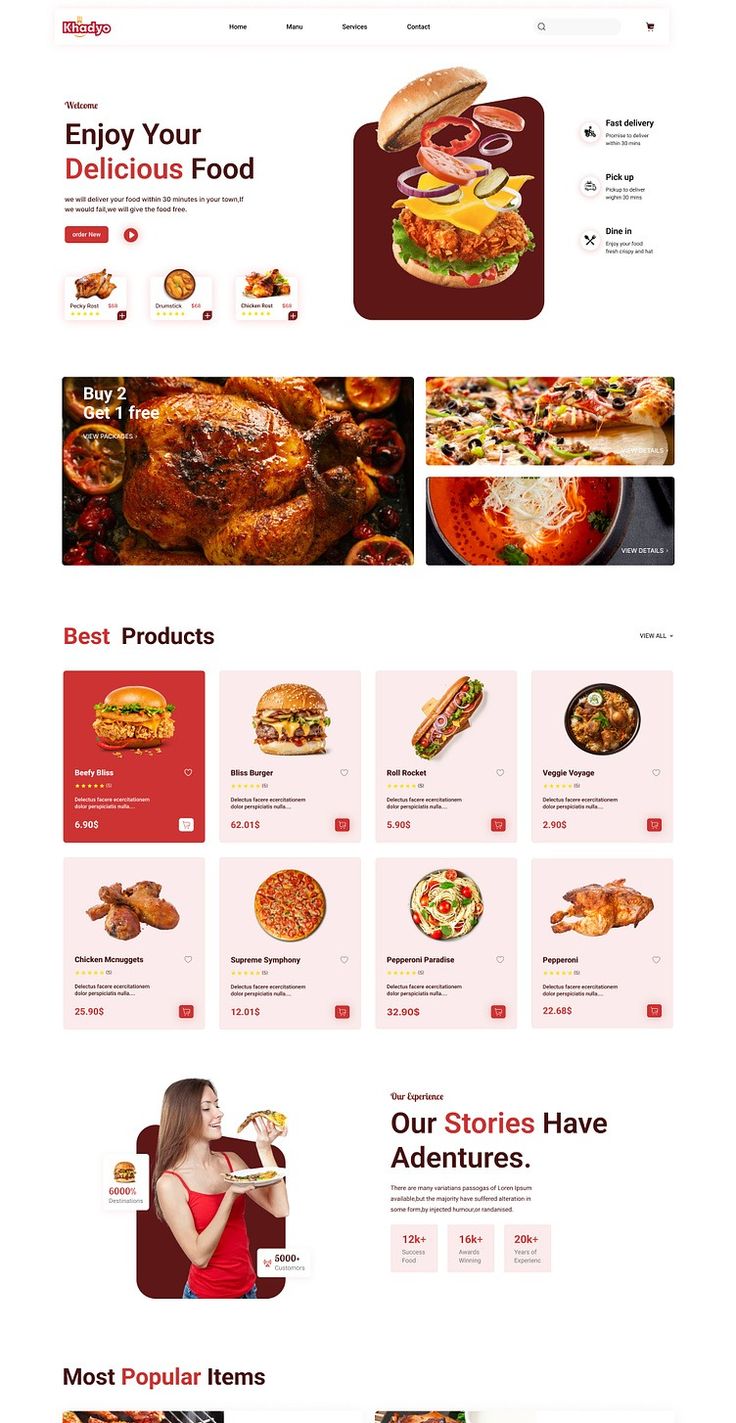736x1423 pixels.
Task: Add Beefy Bliss to cart
Action: click(x=186, y=825)
